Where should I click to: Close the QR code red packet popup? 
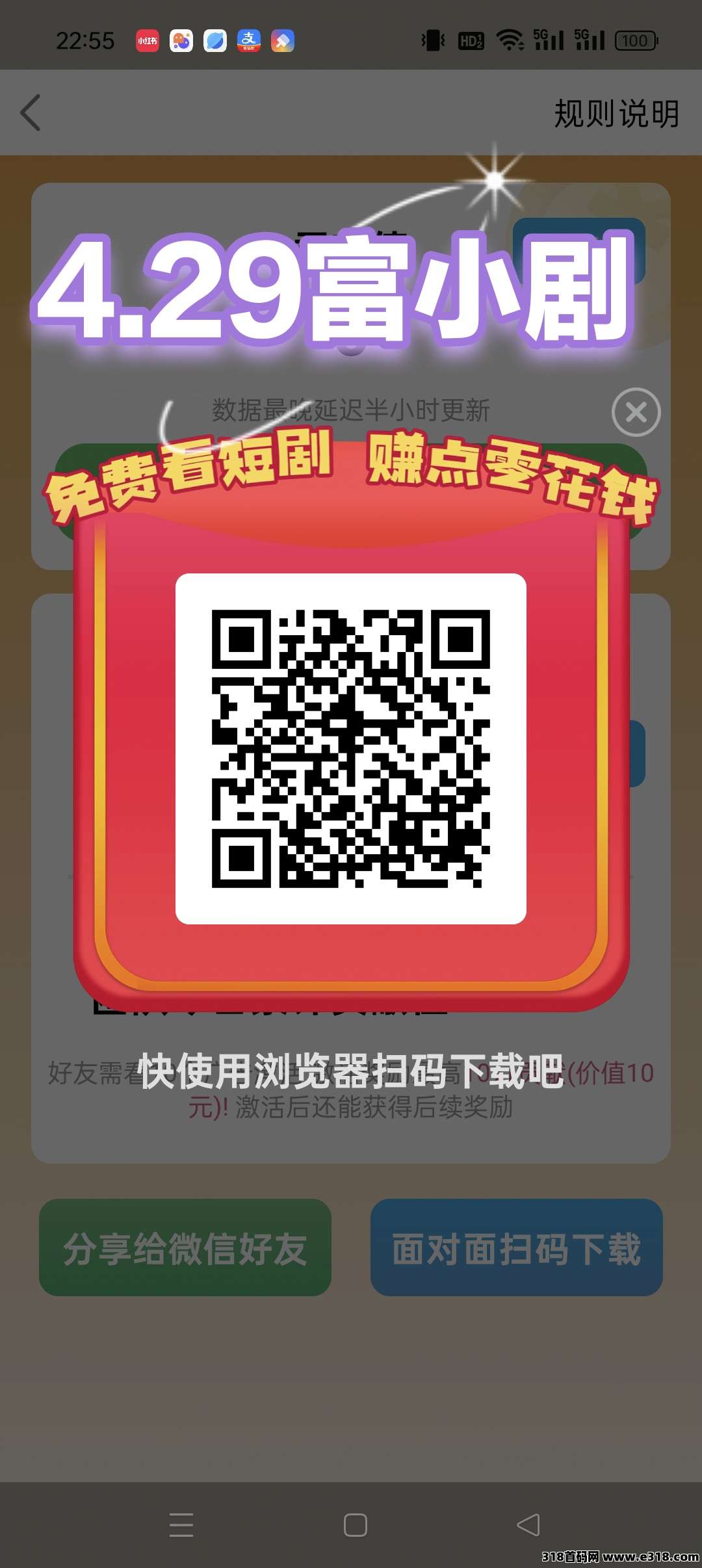tap(636, 412)
